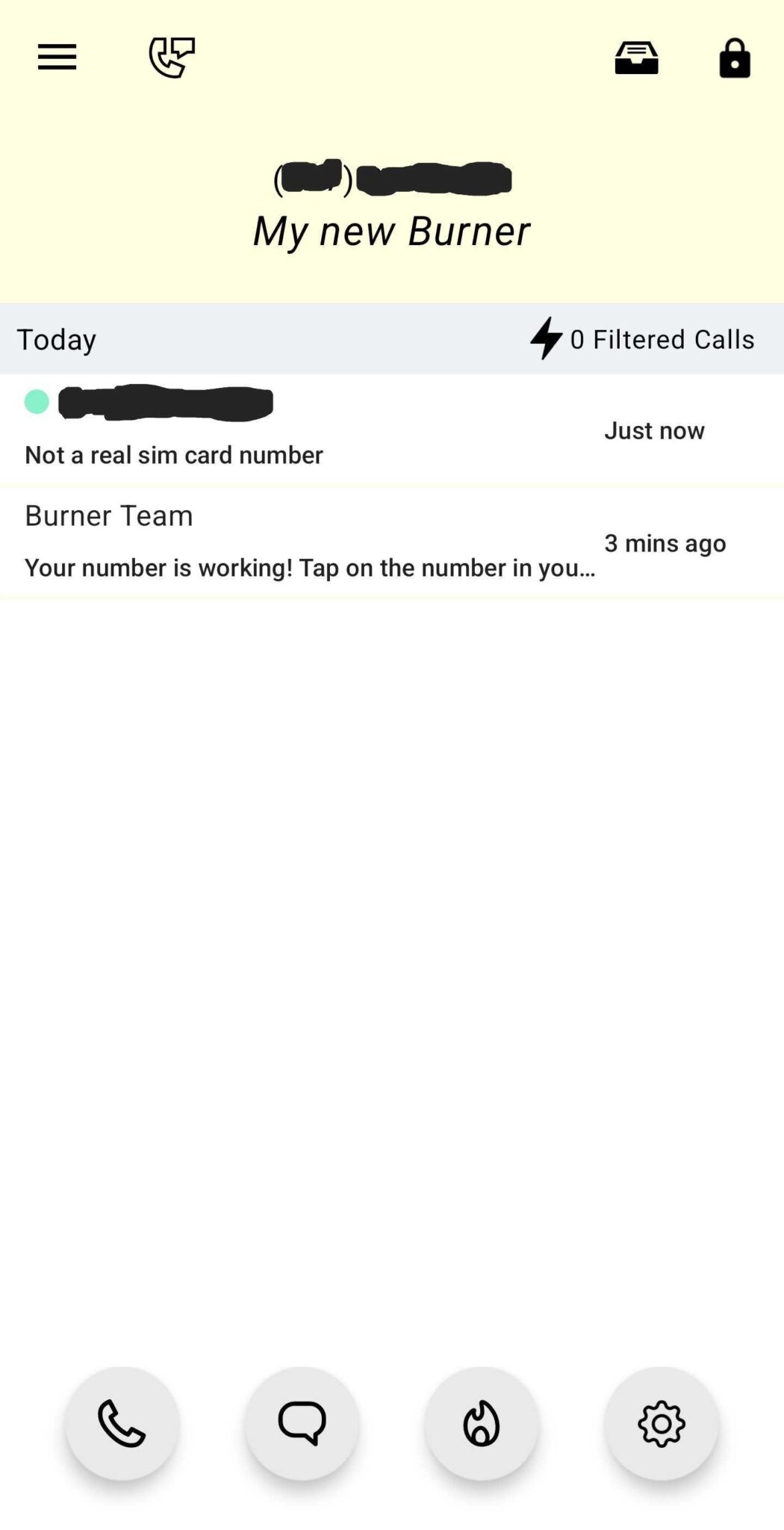Tap '0 Filtered Calls' to view filtered calls
The width and height of the screenshot is (784, 1530).
662,338
